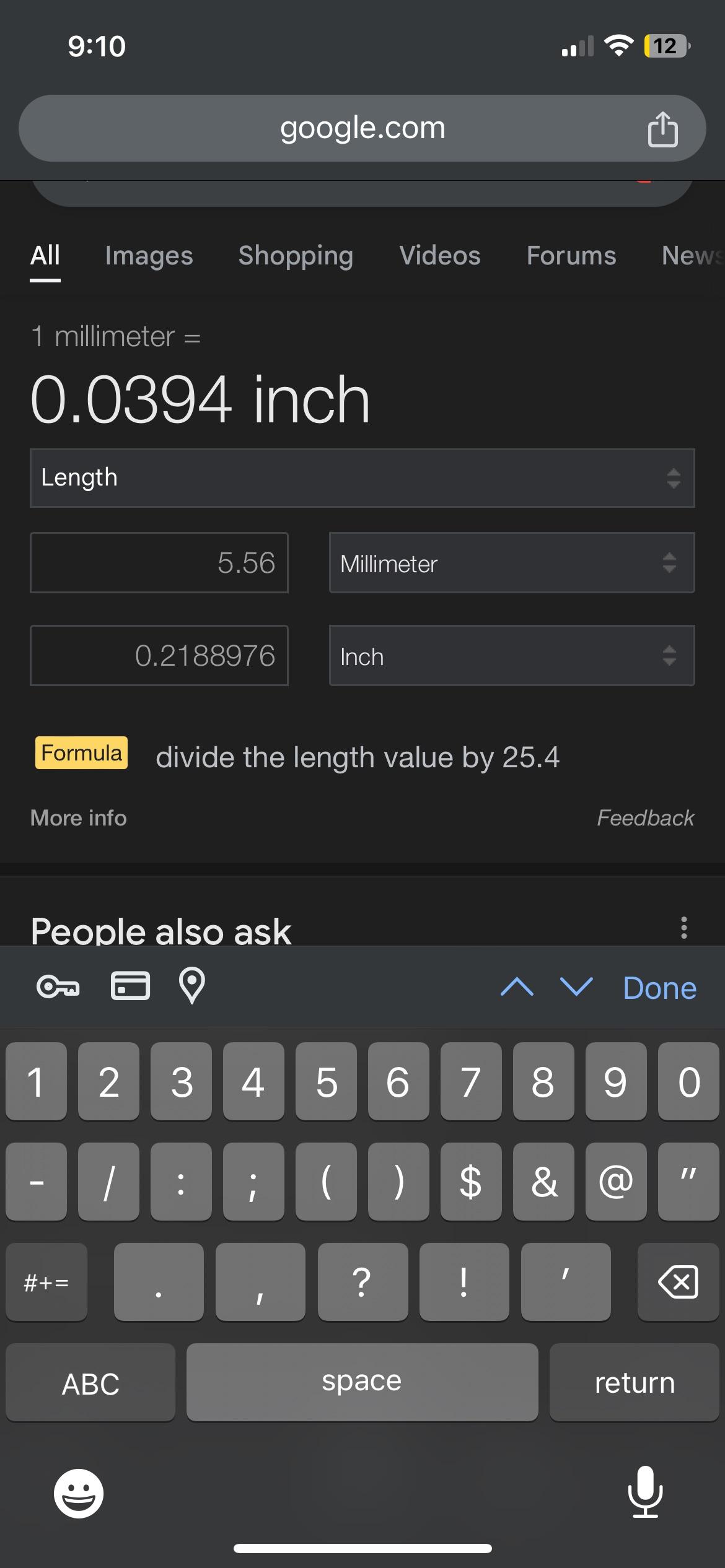Viewport: 725px width, 1568px height.
Task: Switch keyboard to ABC letters
Action: 90,1382
